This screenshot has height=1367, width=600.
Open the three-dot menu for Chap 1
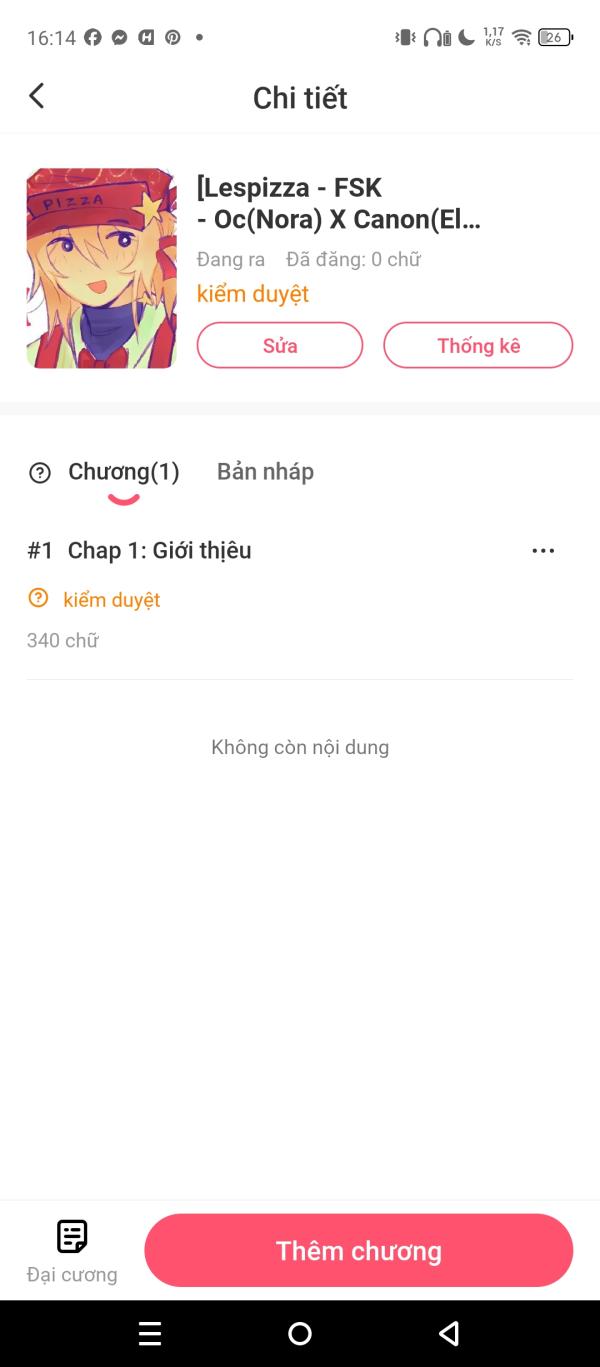pyautogui.click(x=543, y=551)
